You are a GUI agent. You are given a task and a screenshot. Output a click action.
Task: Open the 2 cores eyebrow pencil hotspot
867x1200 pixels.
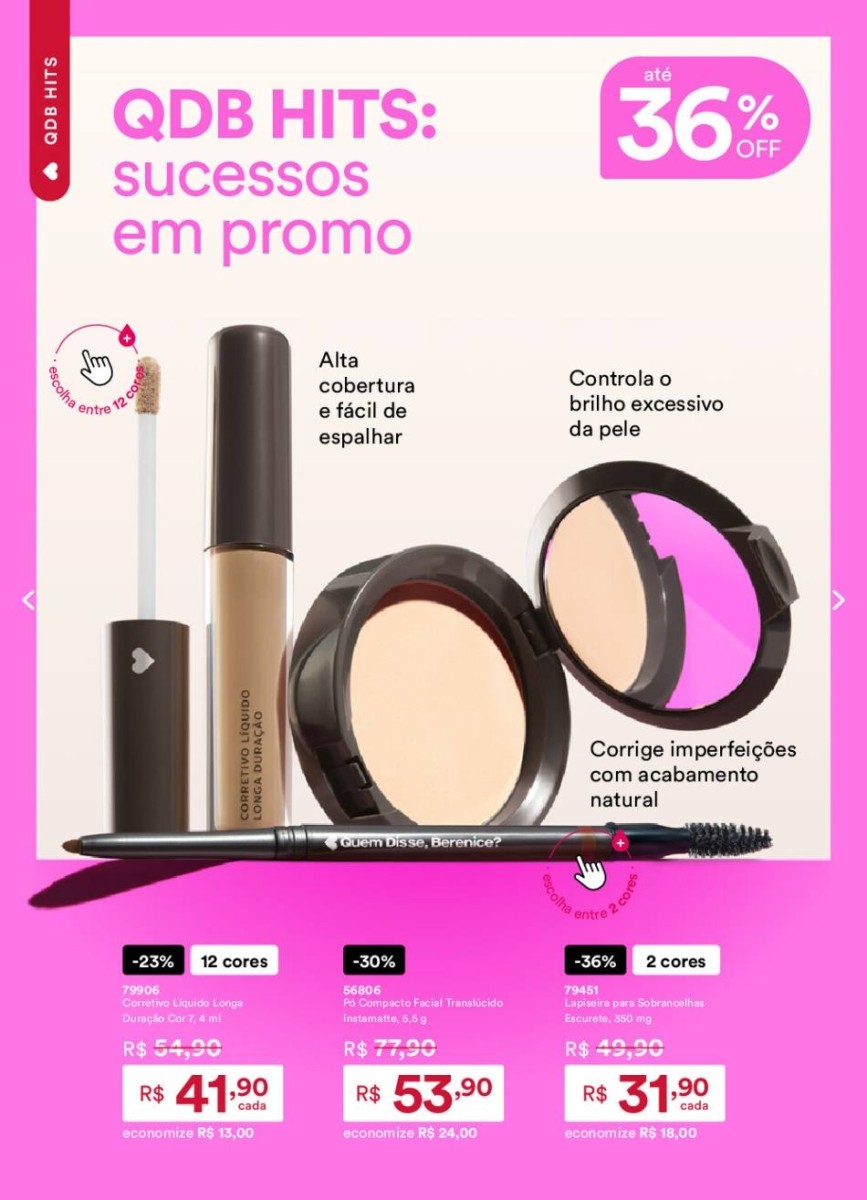[x=590, y=868]
